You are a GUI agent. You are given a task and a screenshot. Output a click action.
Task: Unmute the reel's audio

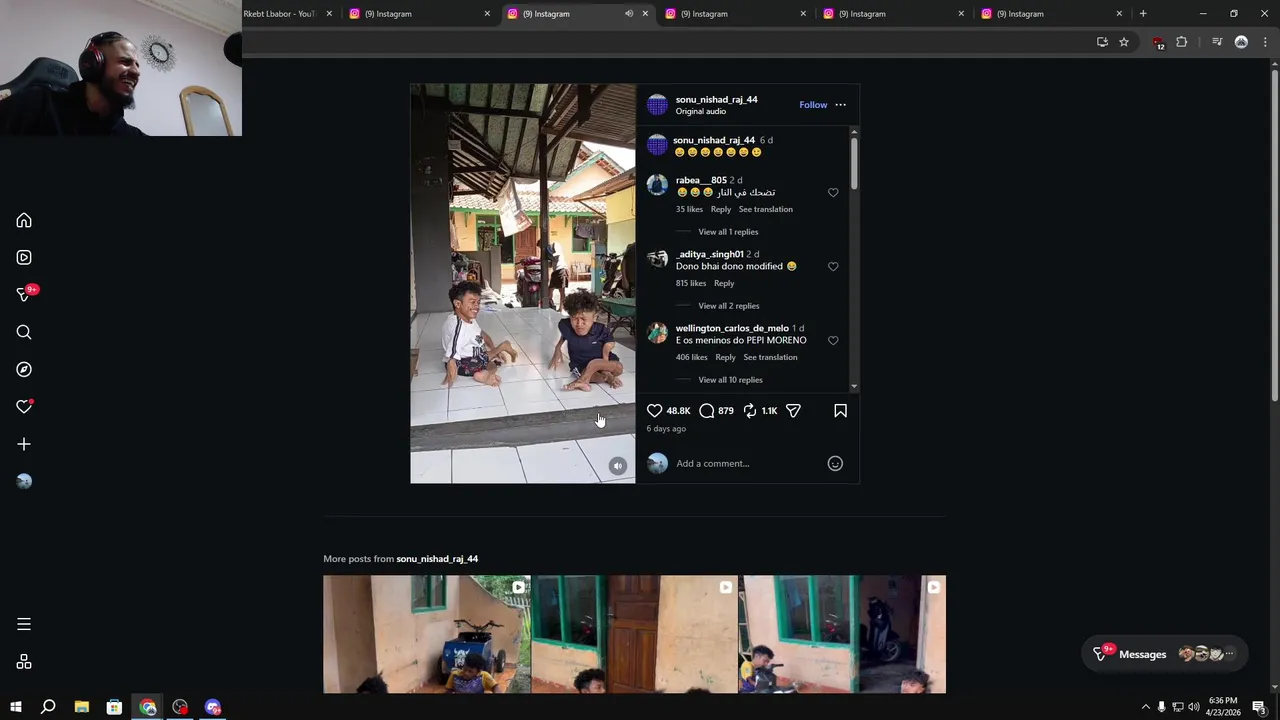[x=618, y=466]
